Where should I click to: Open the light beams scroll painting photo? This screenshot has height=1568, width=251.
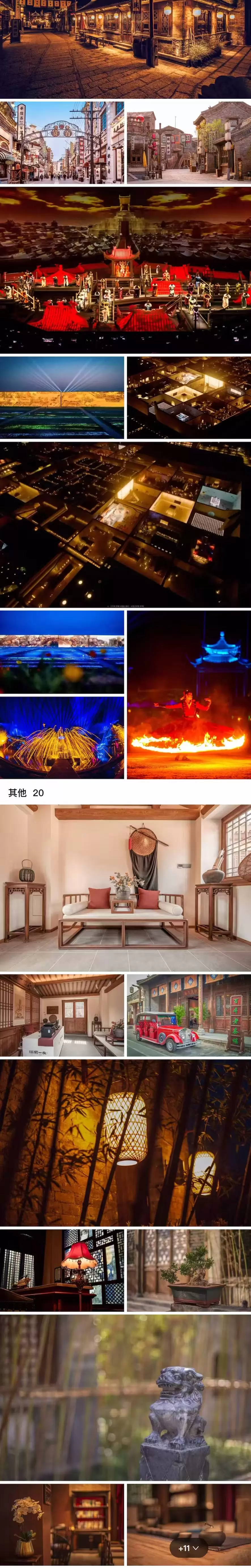click(62, 398)
